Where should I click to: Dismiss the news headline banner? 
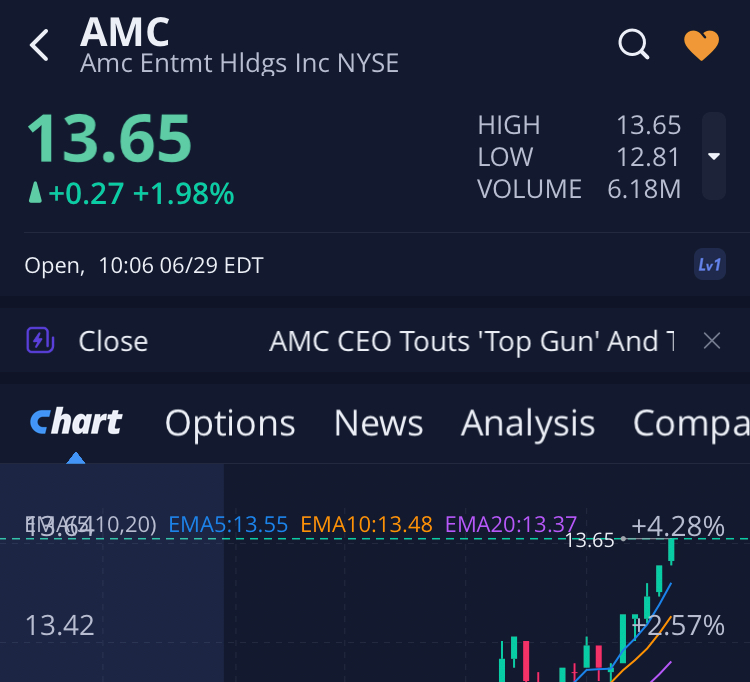(712, 341)
